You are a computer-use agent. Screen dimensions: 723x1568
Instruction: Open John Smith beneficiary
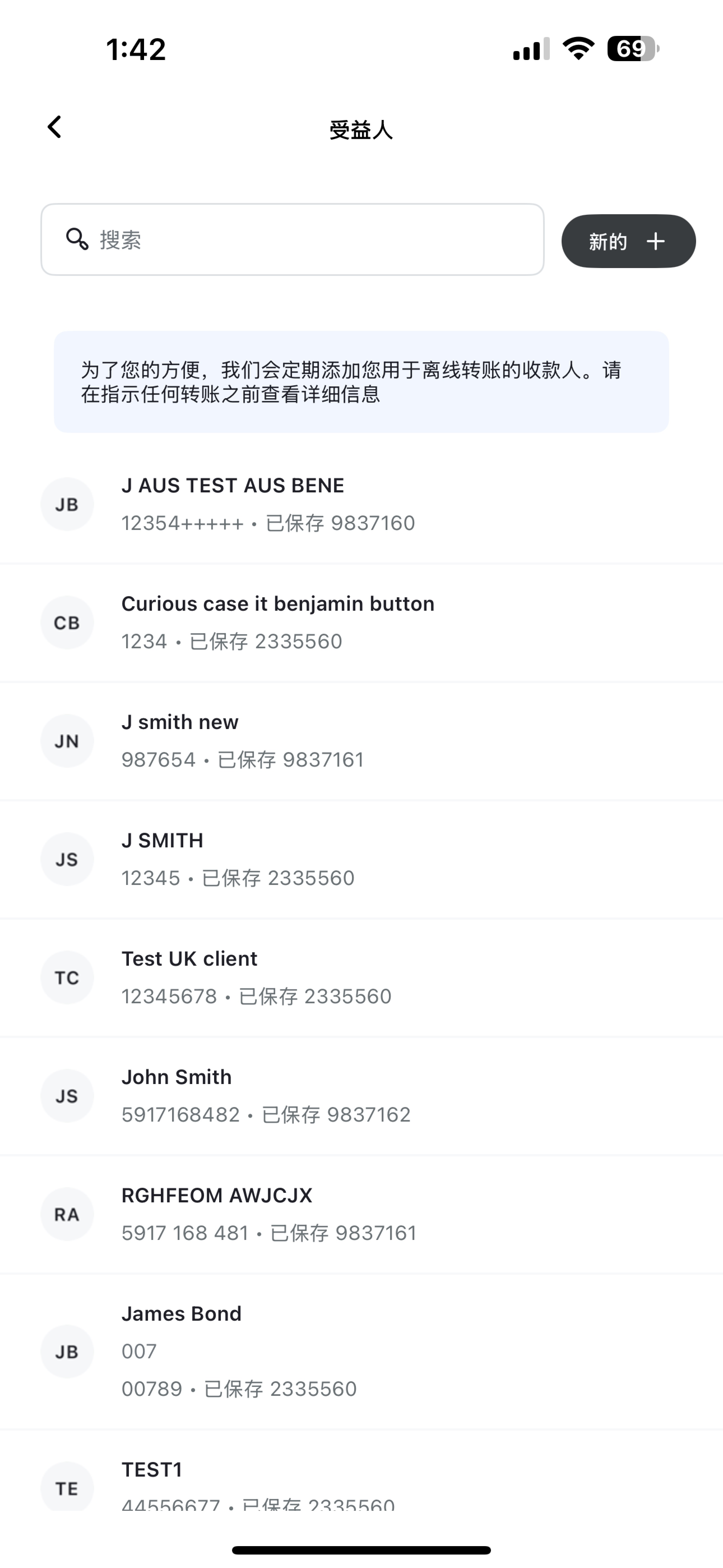(x=361, y=1096)
